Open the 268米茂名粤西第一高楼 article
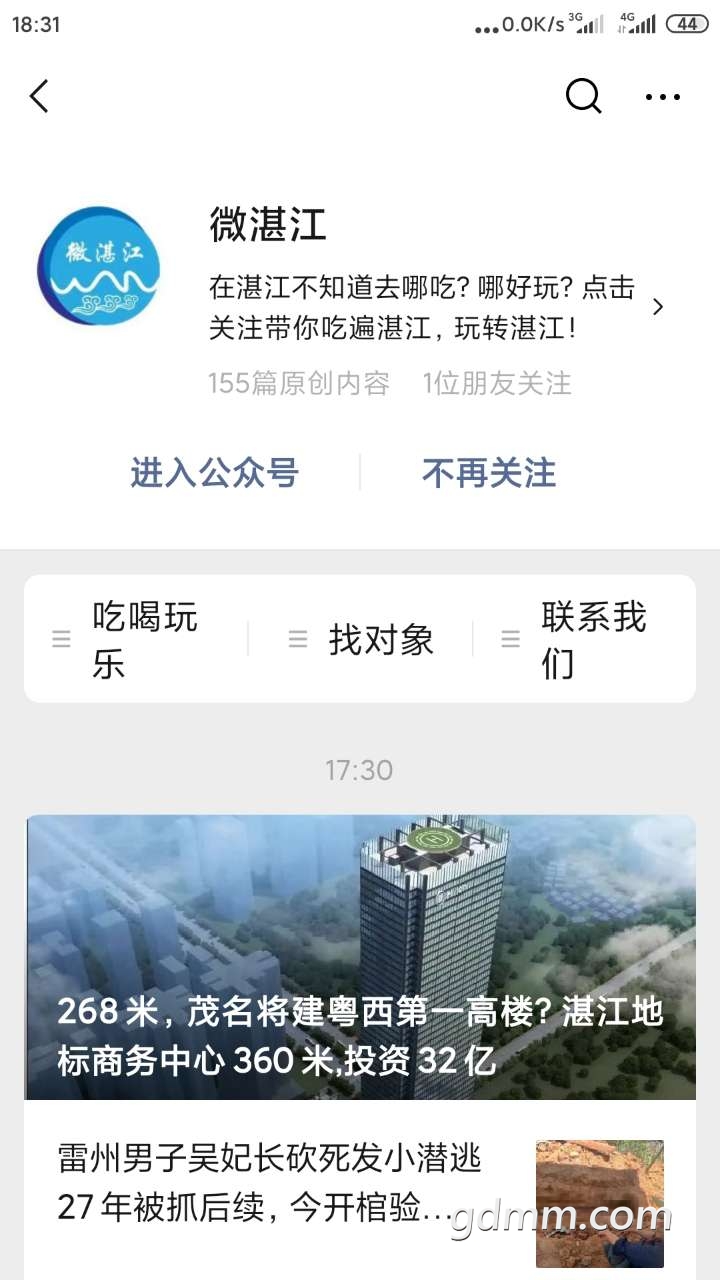 pyautogui.click(x=360, y=957)
